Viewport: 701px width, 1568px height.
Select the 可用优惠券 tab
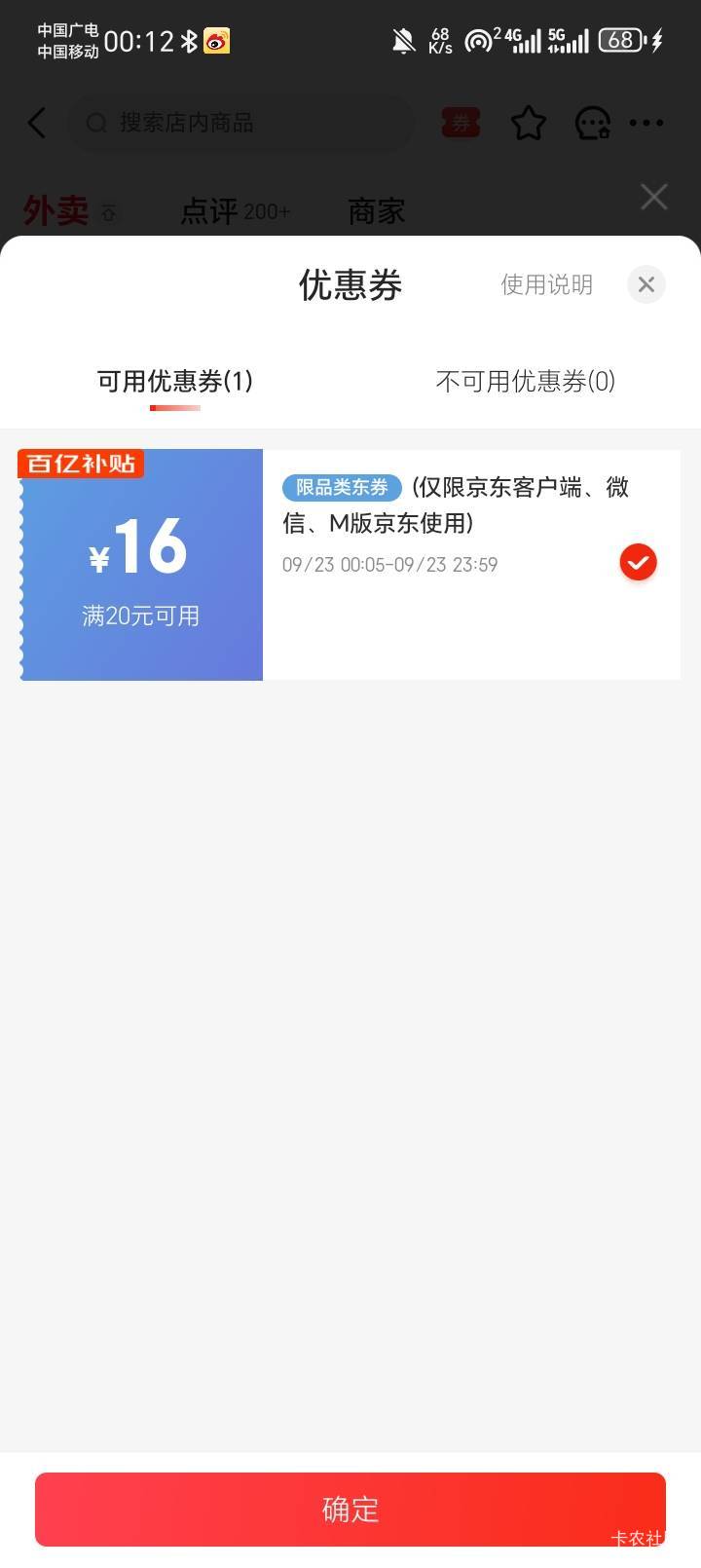[x=175, y=381]
